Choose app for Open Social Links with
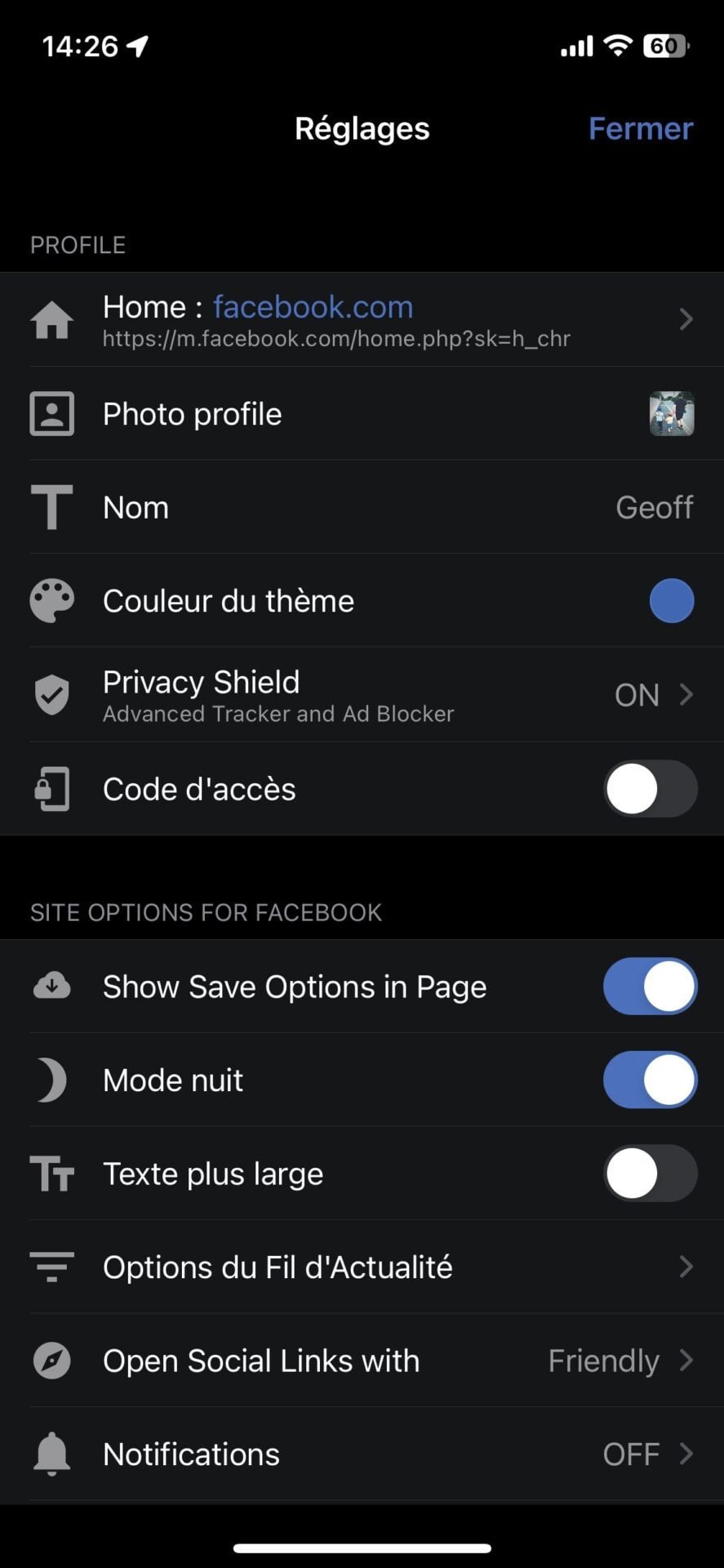 [x=362, y=1361]
